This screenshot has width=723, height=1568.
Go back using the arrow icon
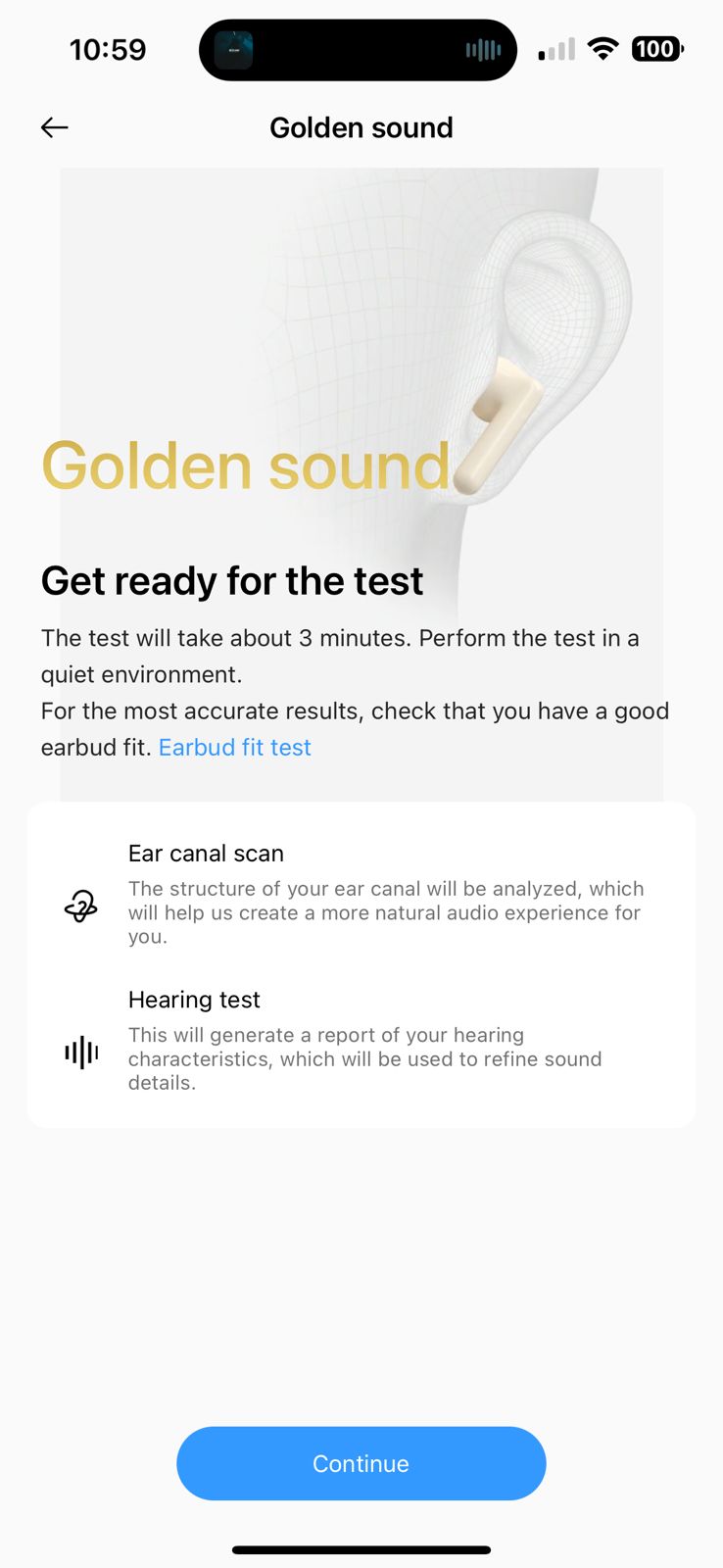point(55,127)
